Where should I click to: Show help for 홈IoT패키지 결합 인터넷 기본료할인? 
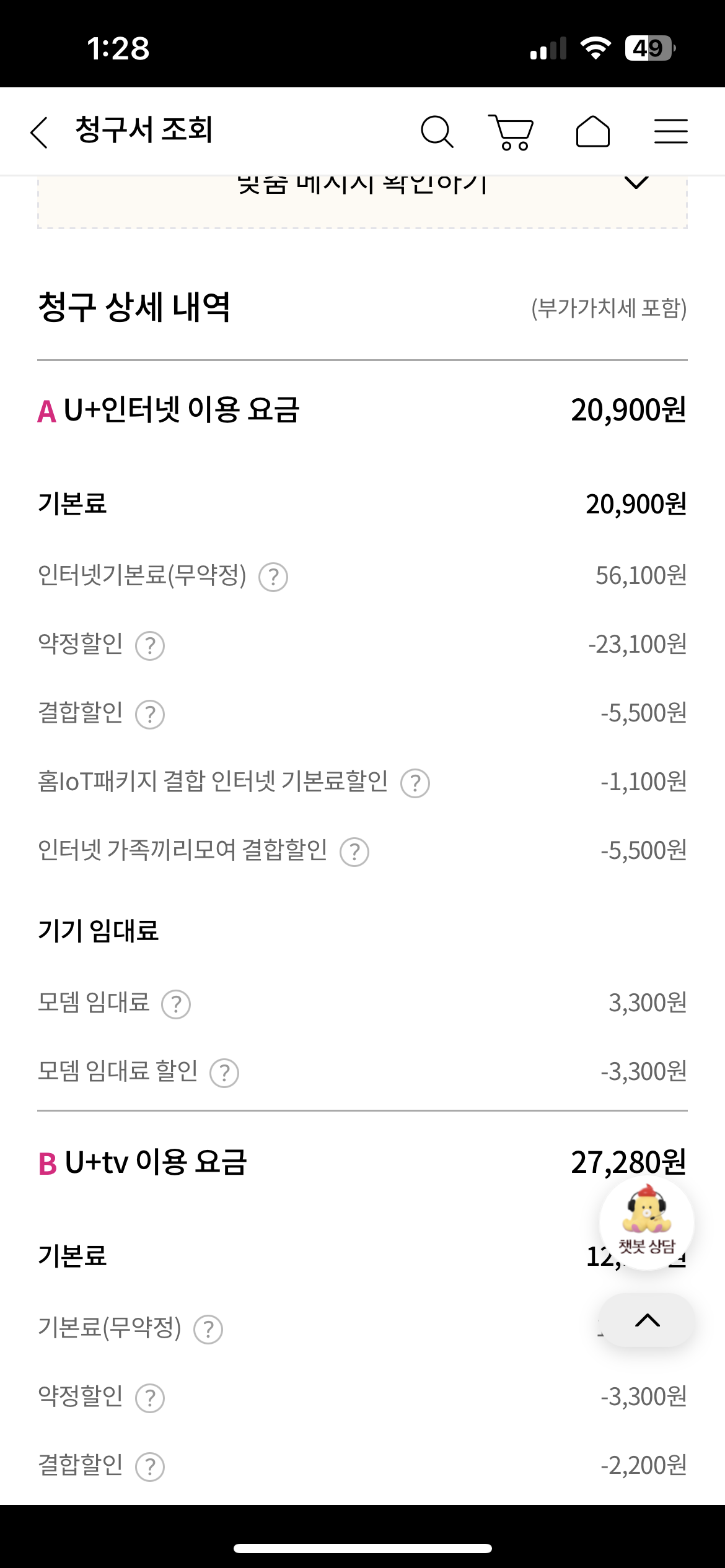point(415,783)
